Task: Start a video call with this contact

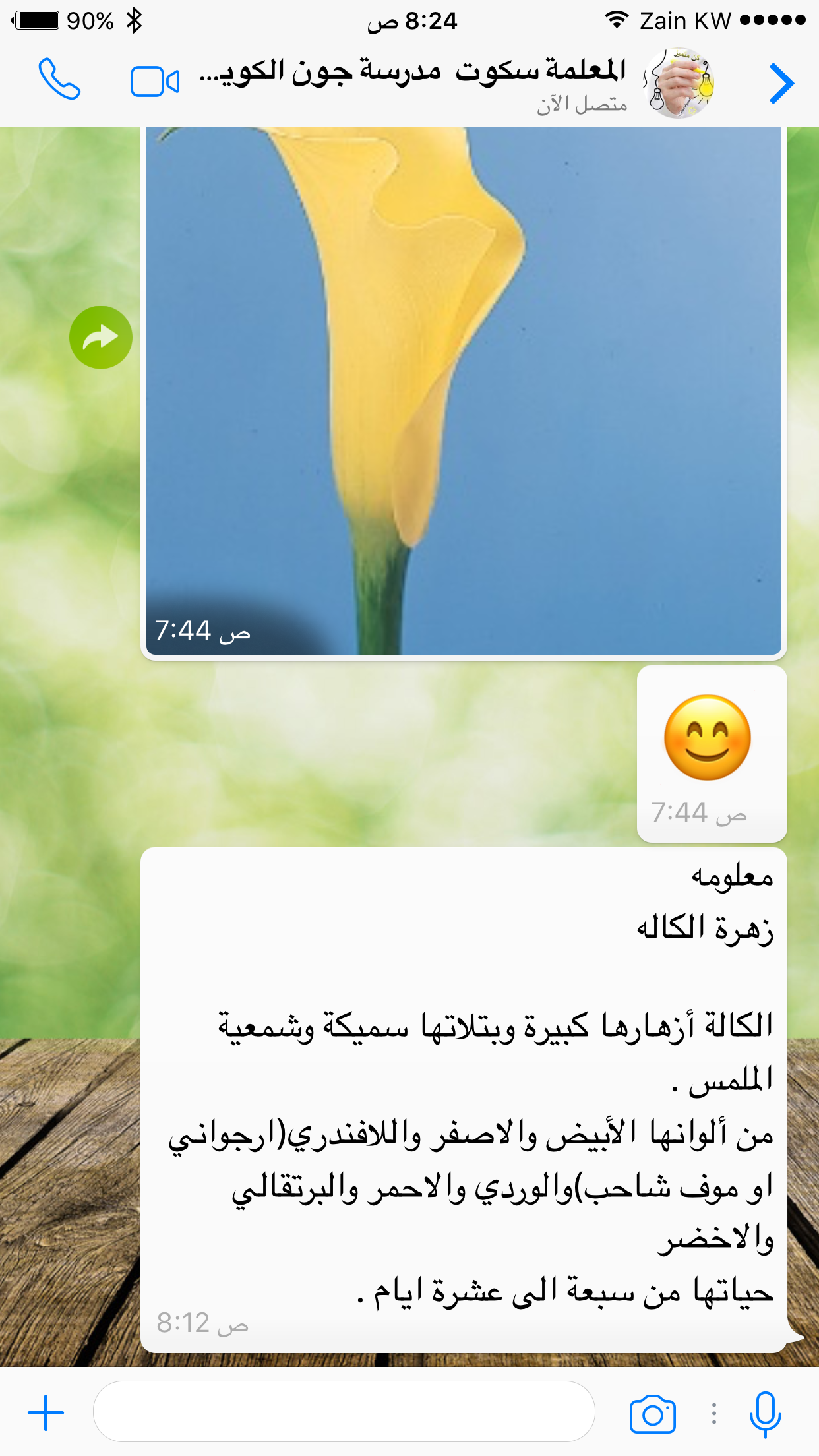Action: 155,82
